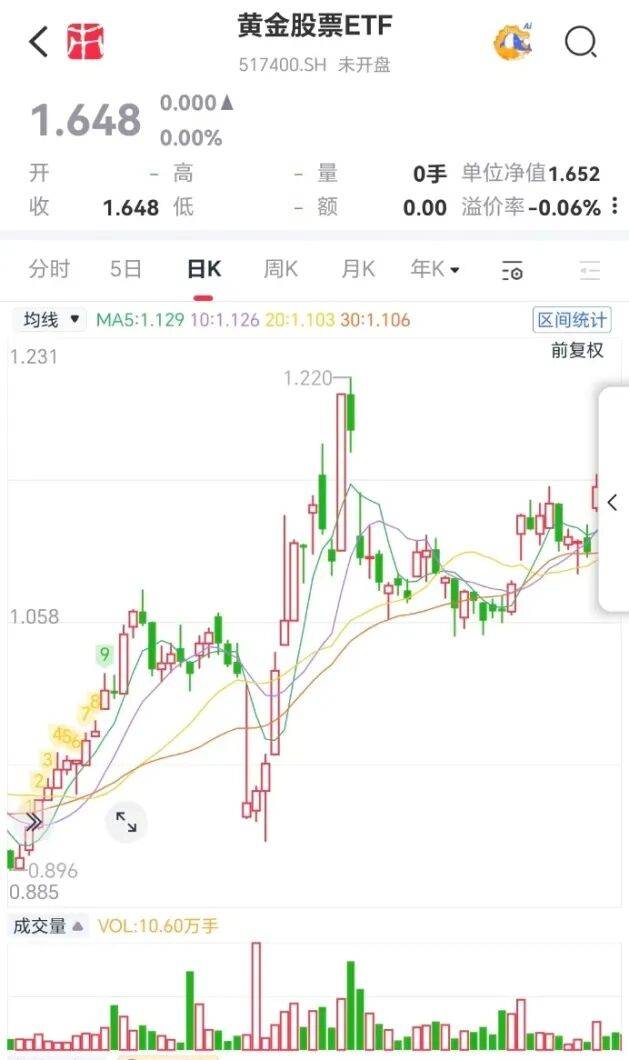This screenshot has height=1060, width=629.
Task: Switch to the 周K chart tab
Action: (x=281, y=269)
